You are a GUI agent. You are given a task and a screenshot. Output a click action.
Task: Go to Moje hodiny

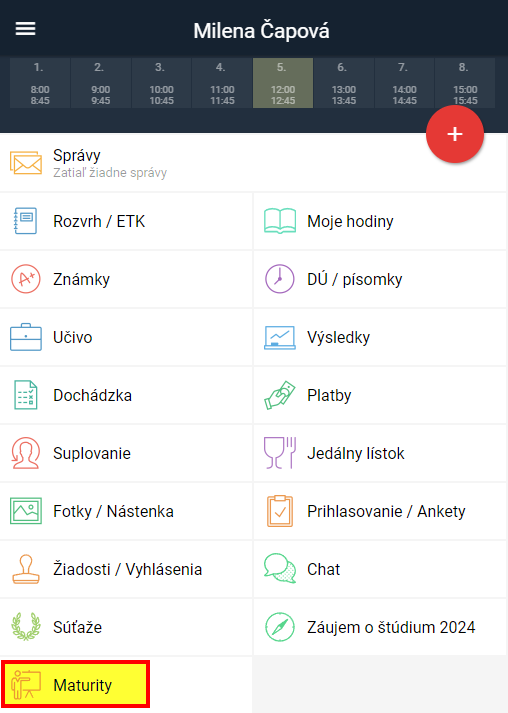click(380, 221)
